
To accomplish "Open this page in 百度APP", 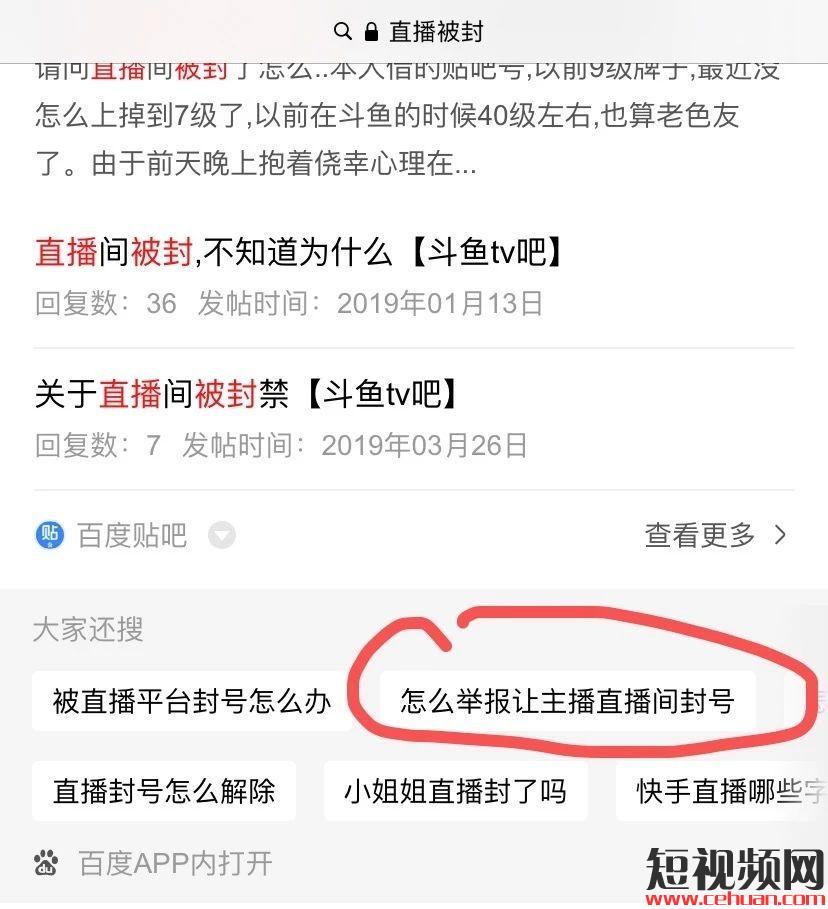I will (x=175, y=863).
